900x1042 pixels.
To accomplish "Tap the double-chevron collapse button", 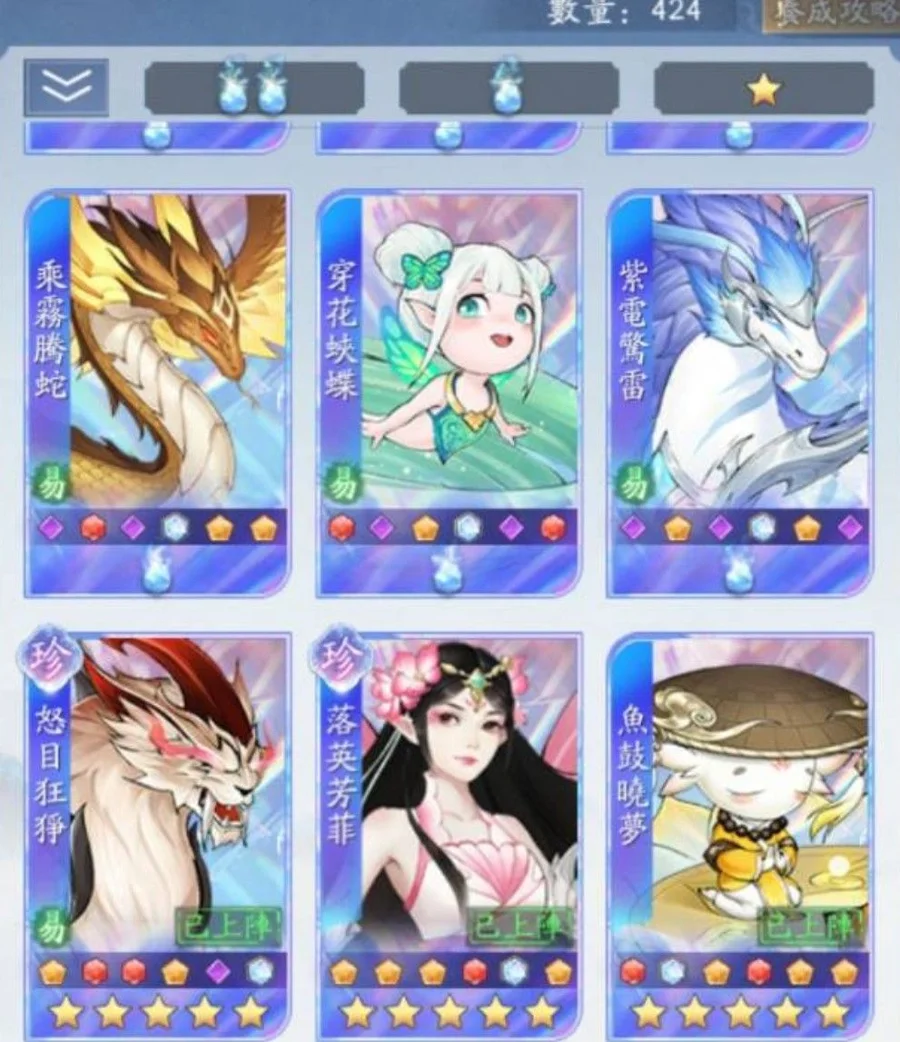I will pos(66,88).
